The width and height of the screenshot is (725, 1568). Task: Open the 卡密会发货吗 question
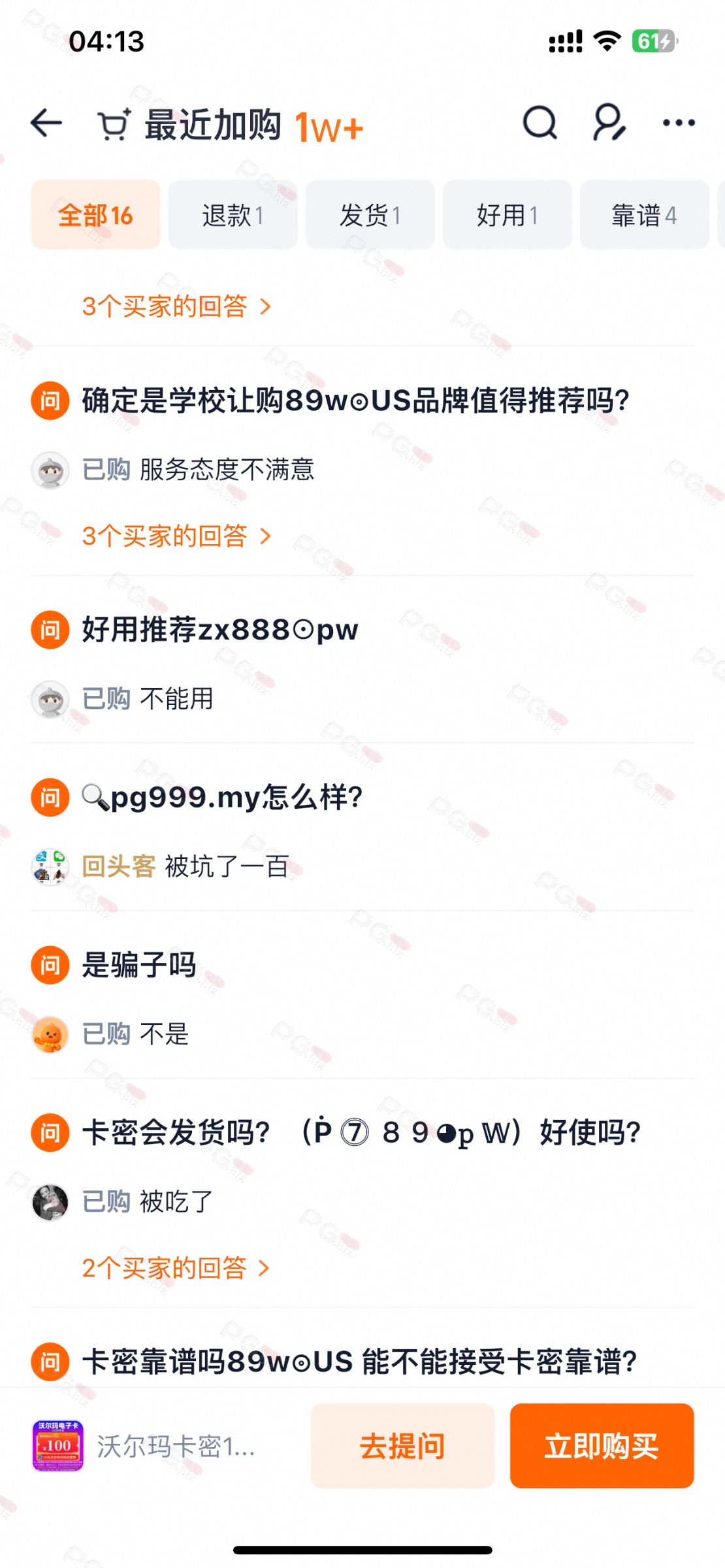(361, 1133)
